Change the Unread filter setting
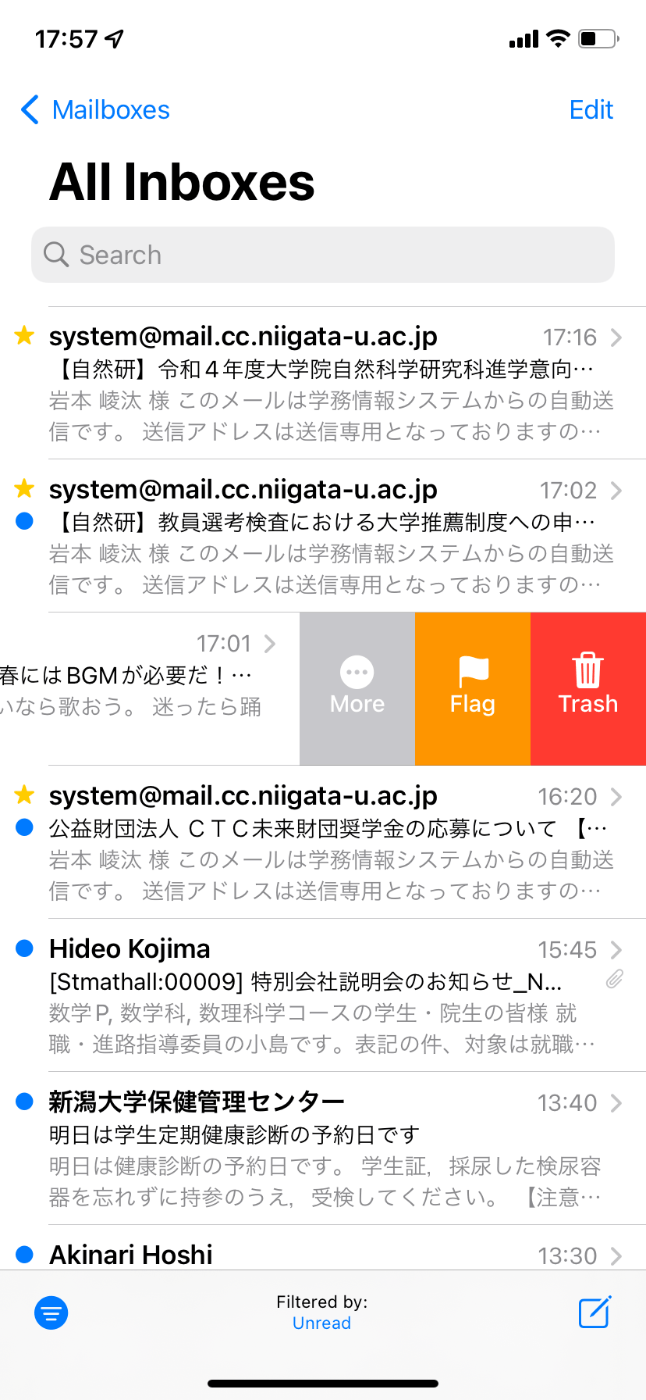This screenshot has height=1400, width=646. [322, 1323]
